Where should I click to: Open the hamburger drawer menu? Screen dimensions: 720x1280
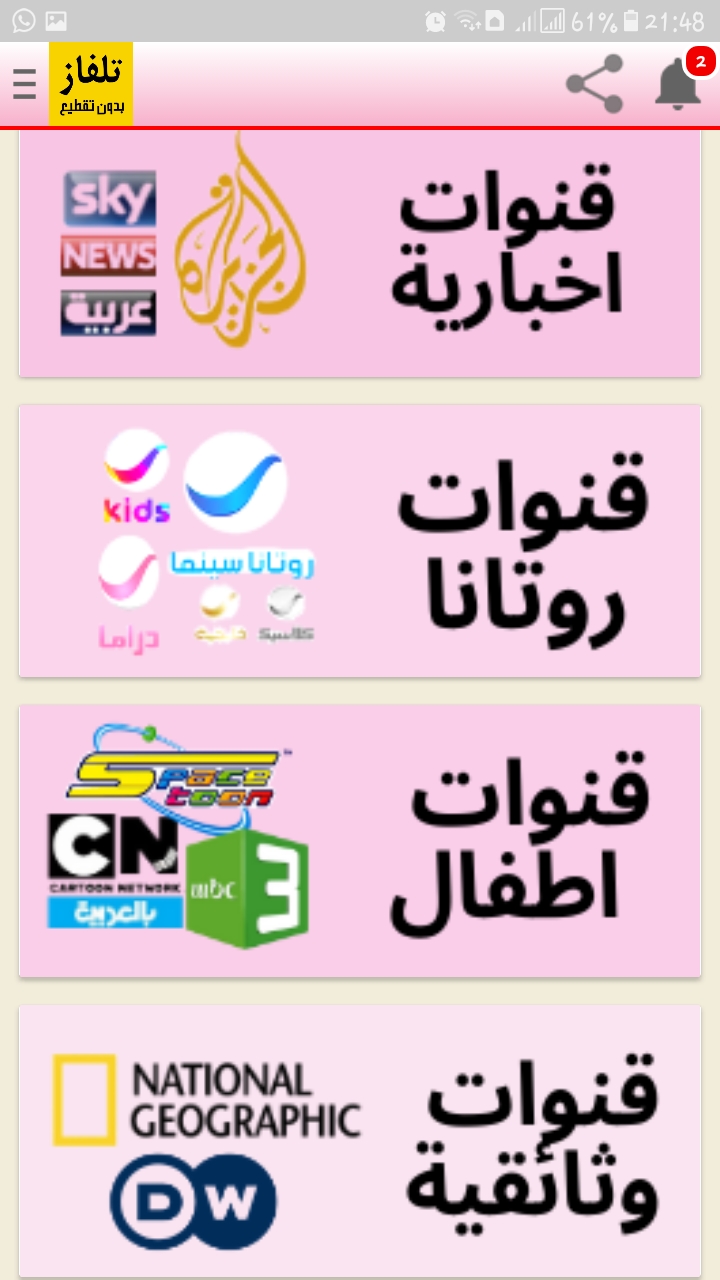(24, 85)
